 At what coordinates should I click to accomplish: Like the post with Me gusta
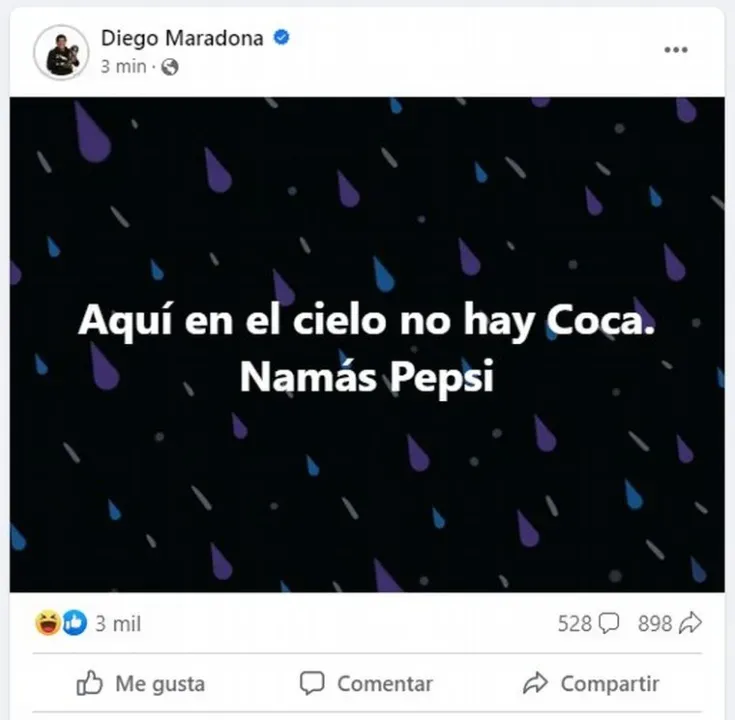(x=141, y=684)
